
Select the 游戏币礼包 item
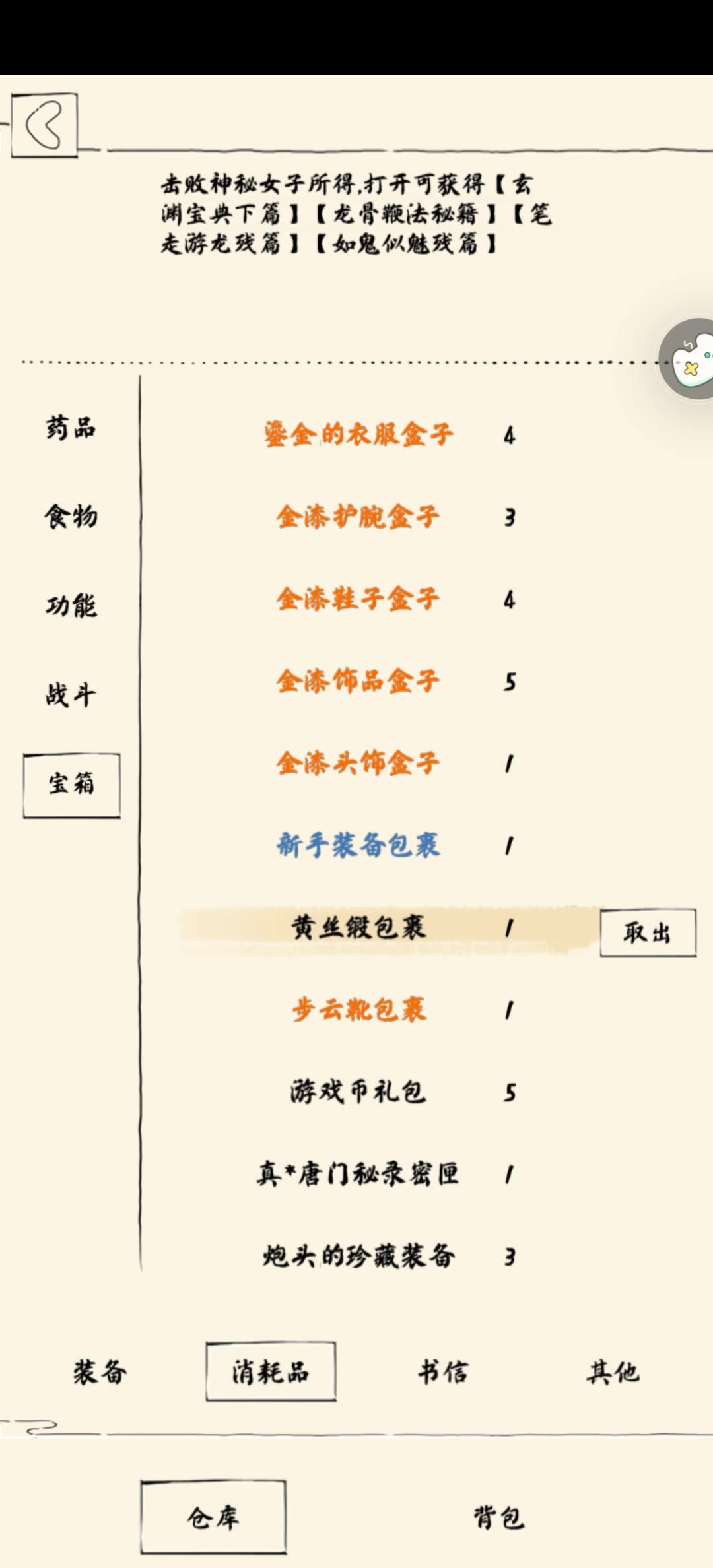coord(358,1092)
